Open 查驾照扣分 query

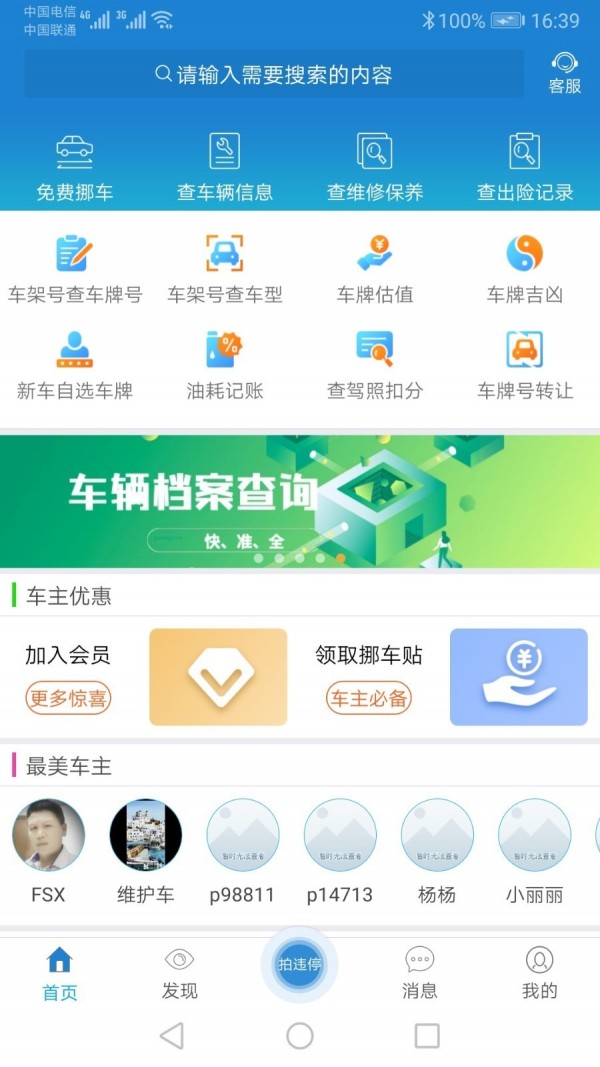[x=375, y=363]
